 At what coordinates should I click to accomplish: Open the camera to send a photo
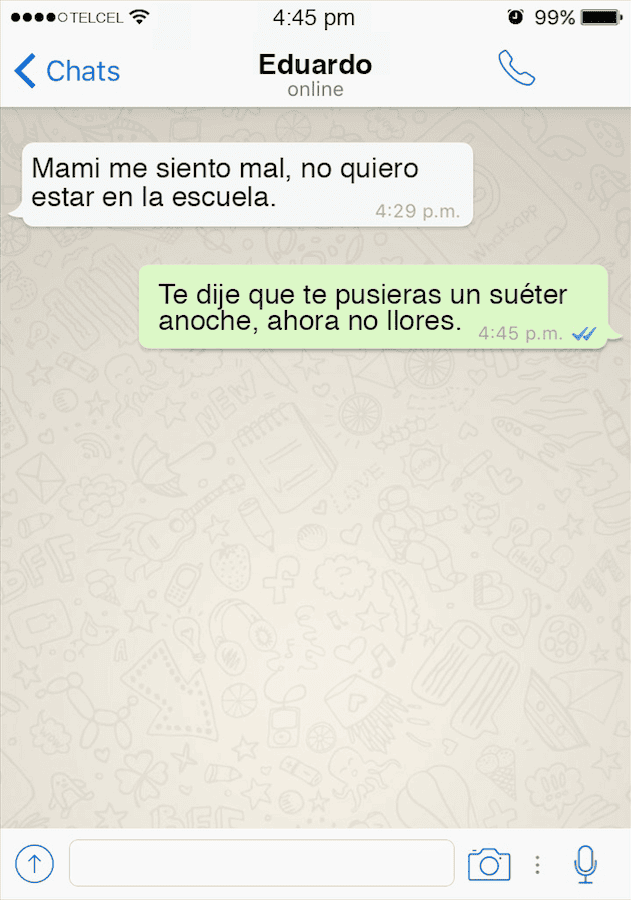(x=489, y=864)
